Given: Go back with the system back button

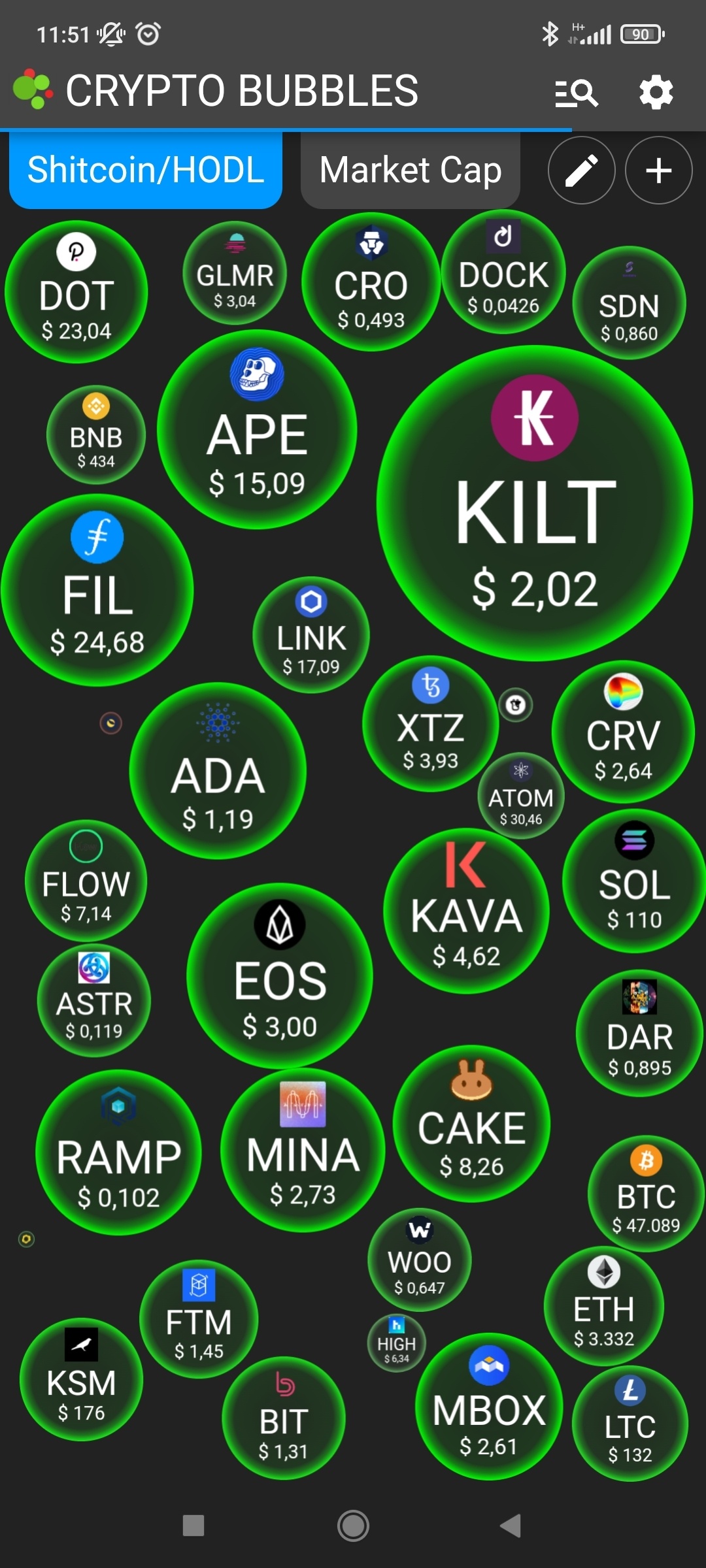Looking at the screenshot, I should (x=511, y=1526).
